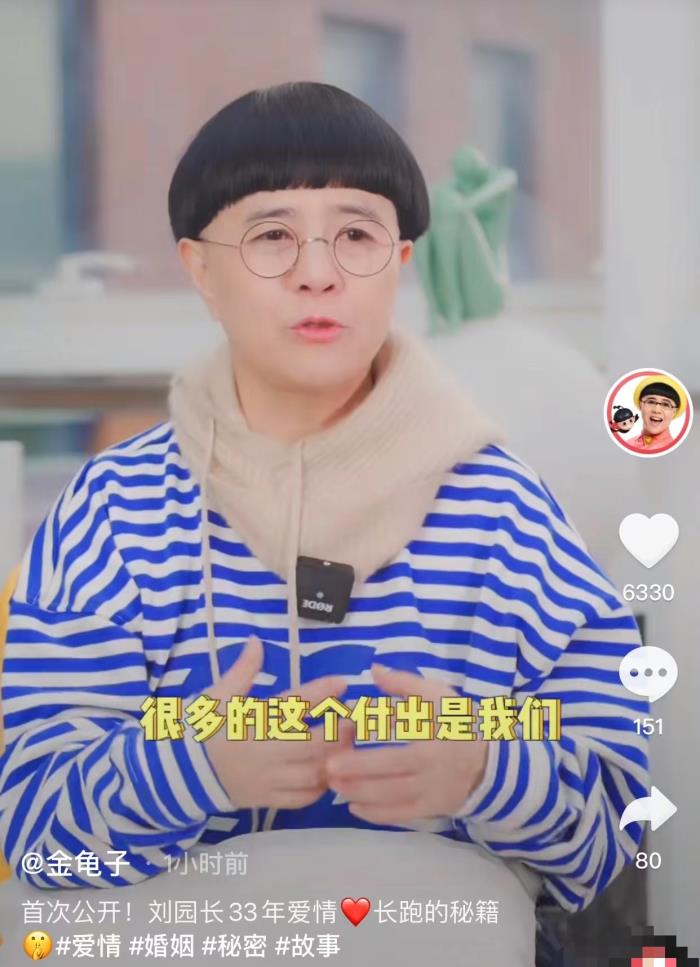The height and width of the screenshot is (967, 700).
Task: Open the comments with 151 replies
Action: point(648,673)
